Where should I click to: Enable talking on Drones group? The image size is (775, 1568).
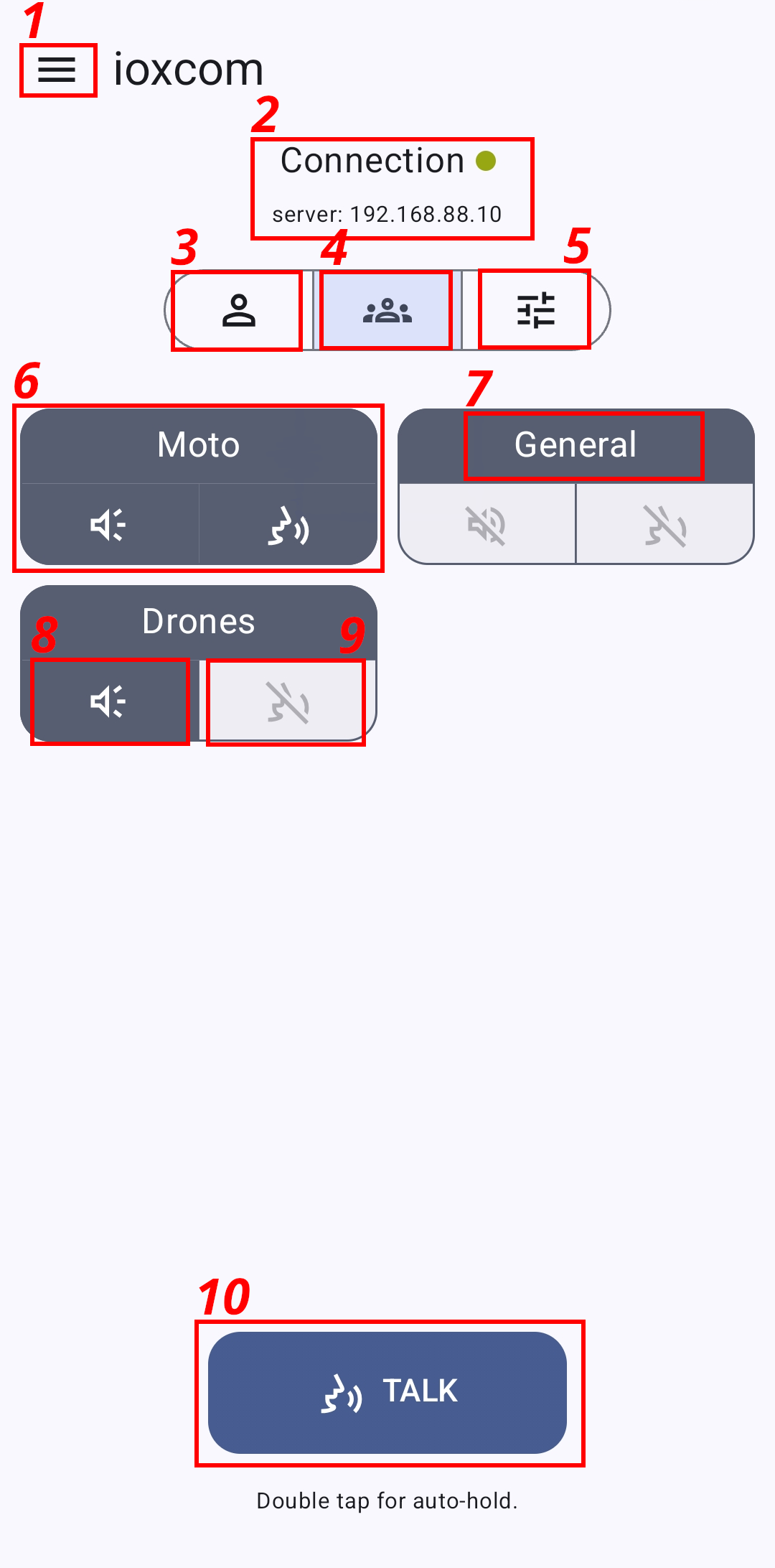pos(287,701)
